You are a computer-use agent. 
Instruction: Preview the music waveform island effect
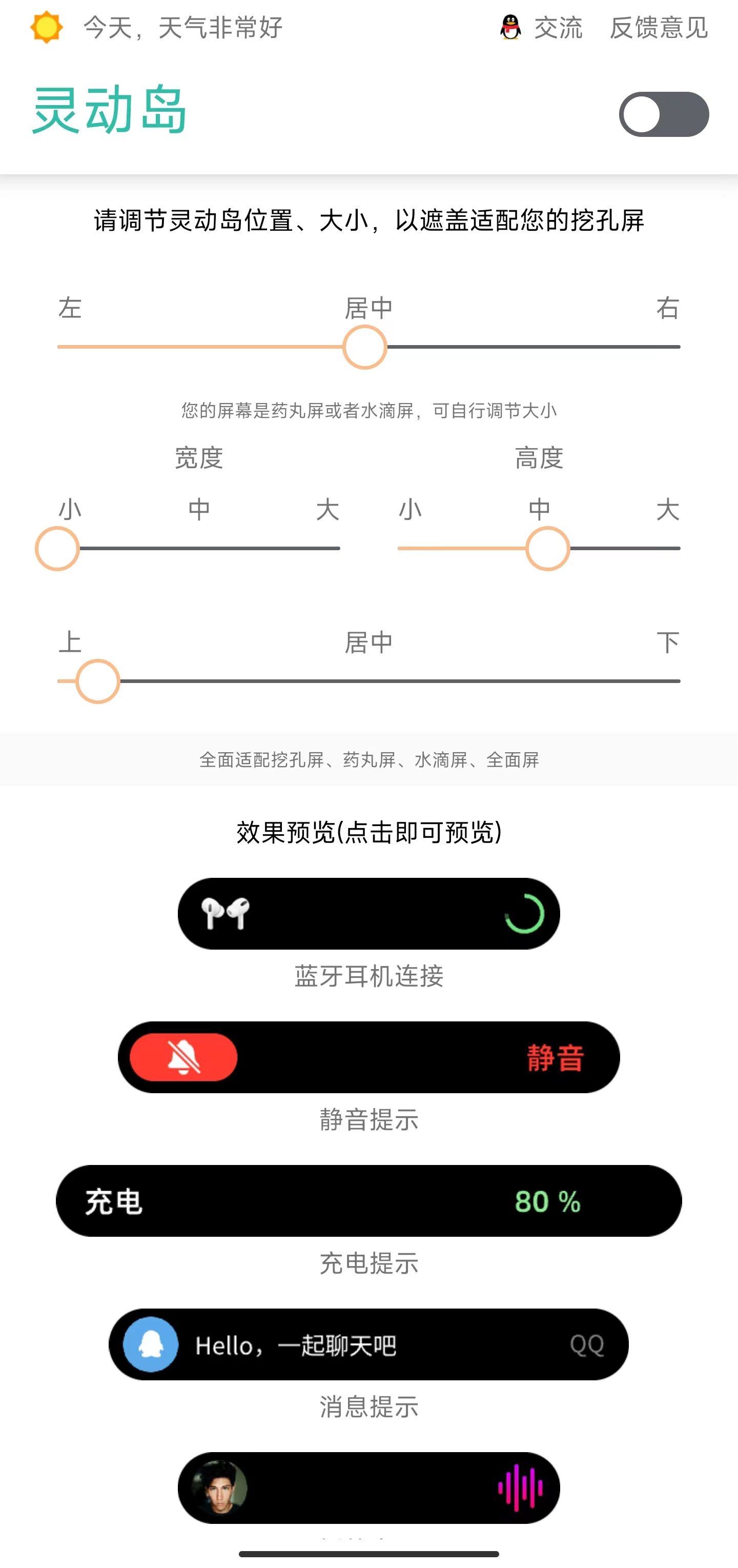[368, 1487]
